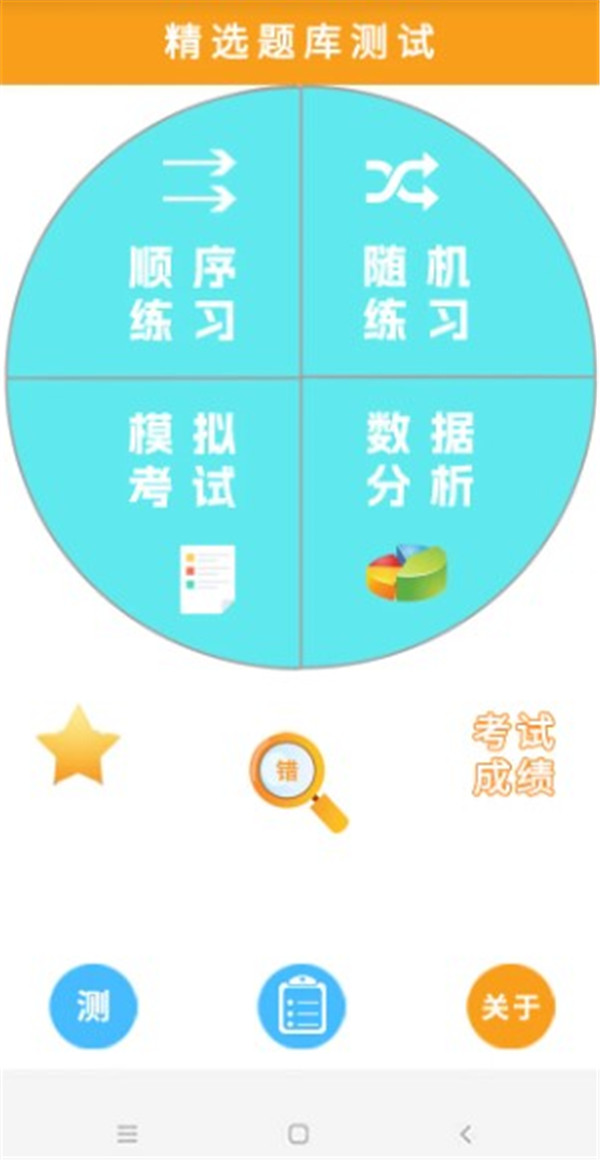Open wrong answers magnifier icon
This screenshot has width=600, height=1160.
(298, 782)
